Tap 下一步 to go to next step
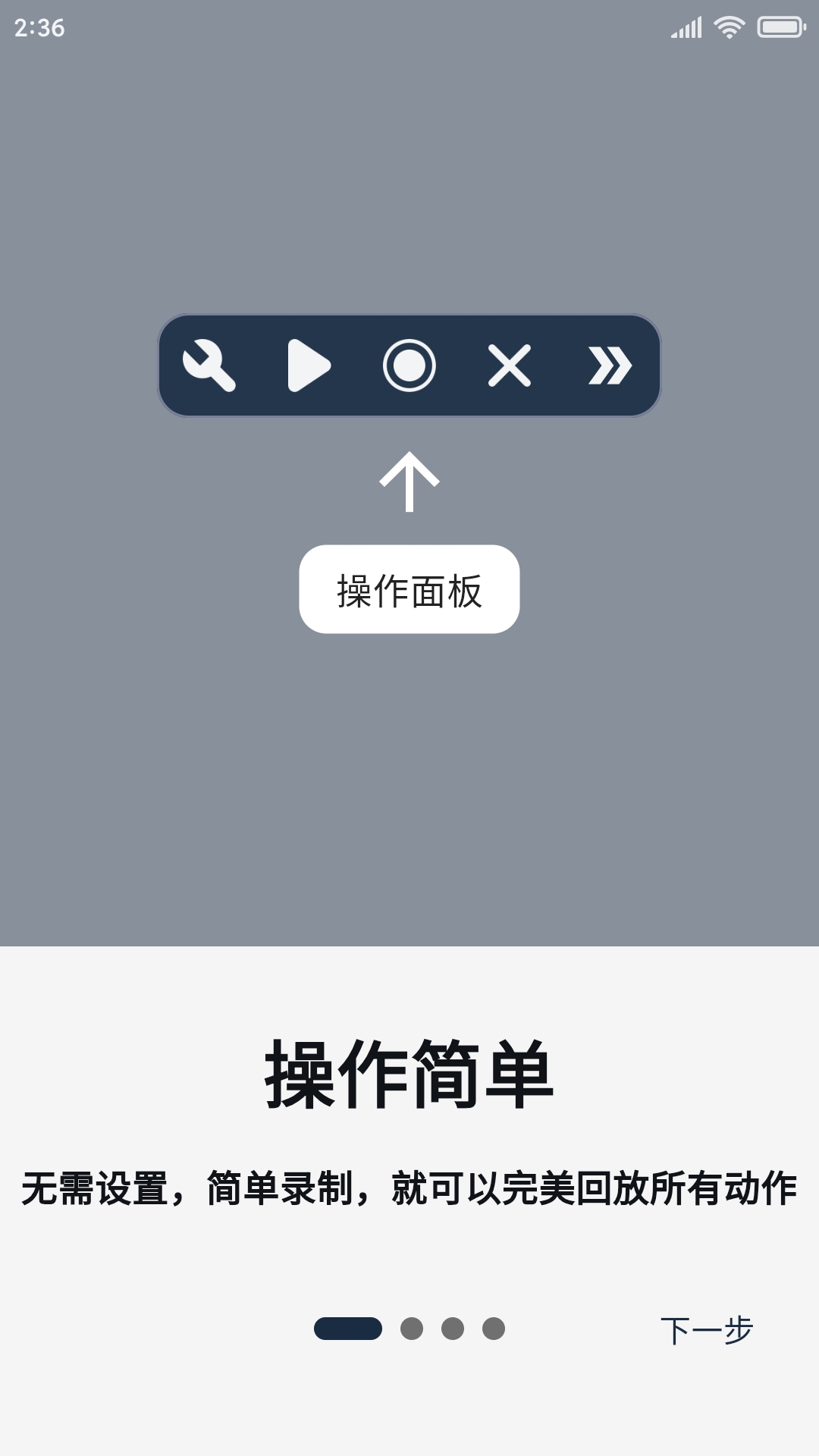The image size is (819, 1456). 706,1330
